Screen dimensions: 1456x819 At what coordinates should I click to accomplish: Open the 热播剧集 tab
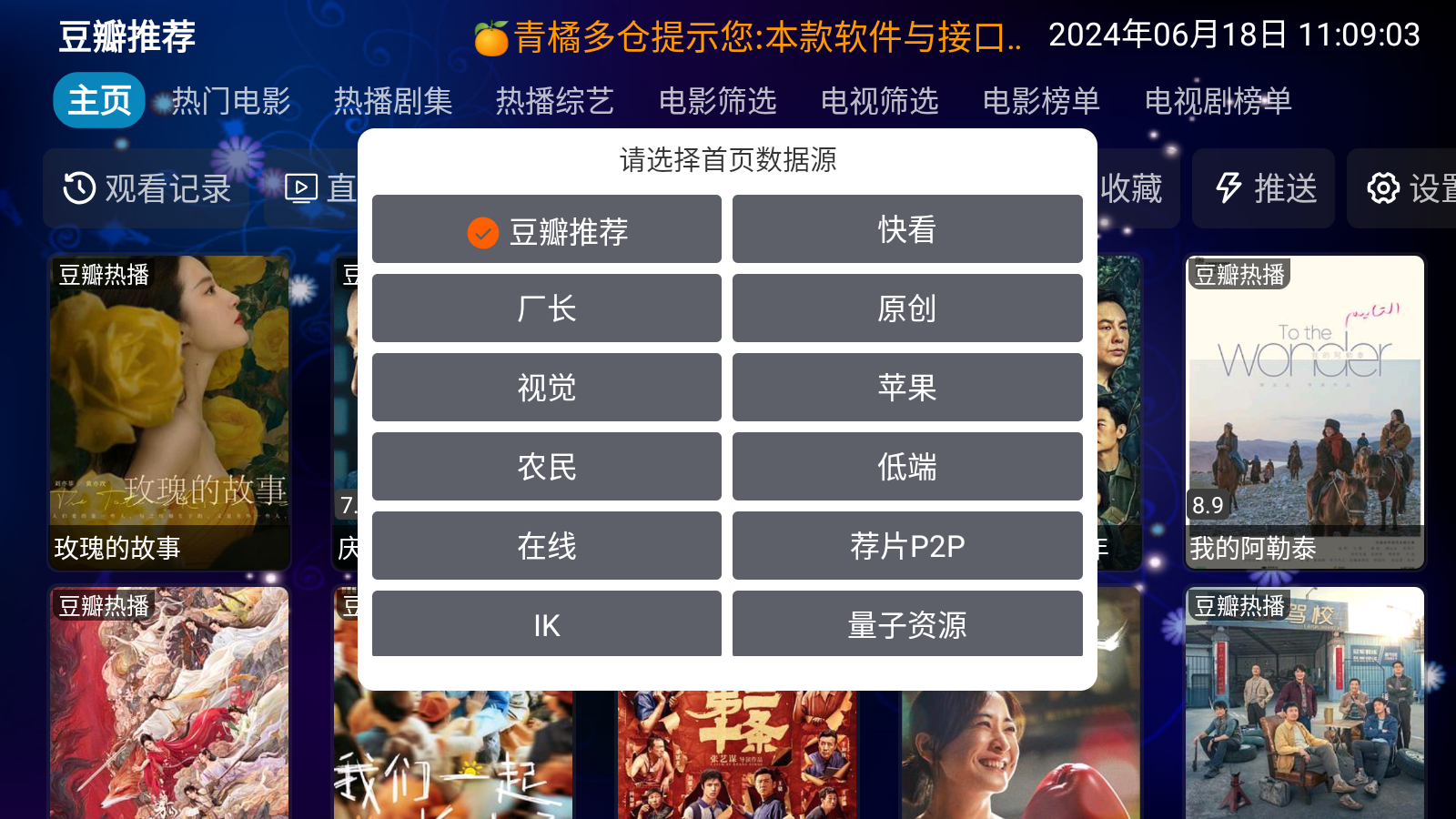[x=393, y=101]
